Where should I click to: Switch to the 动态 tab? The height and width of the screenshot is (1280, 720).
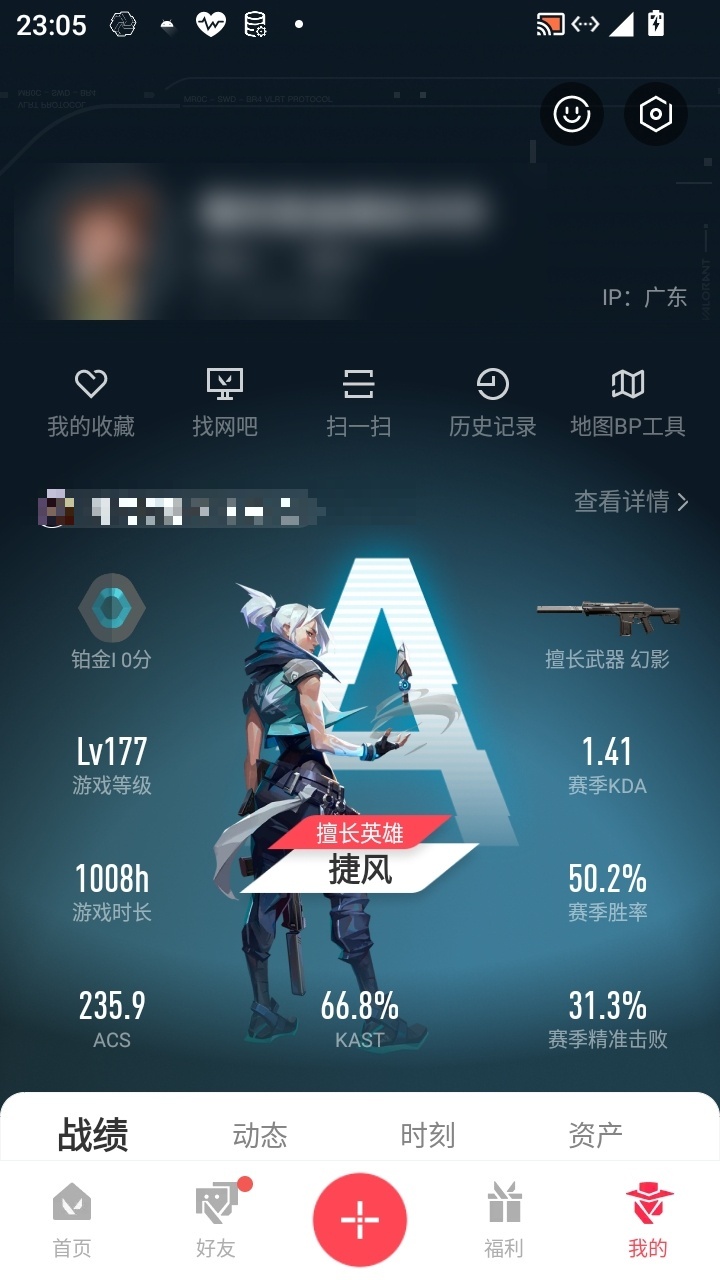point(260,1135)
